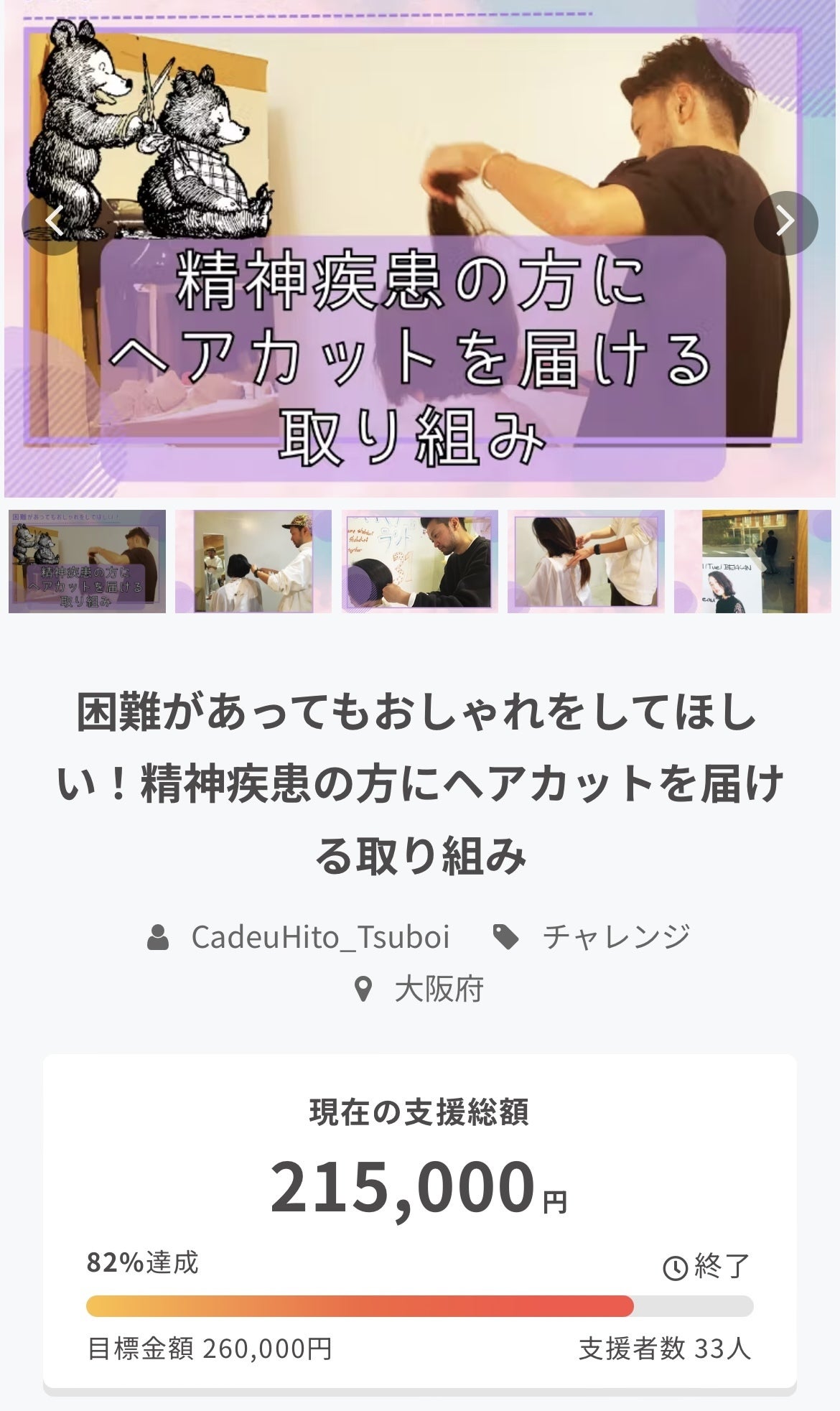Select the first thumbnail with the title banner
Viewport: 840px width, 1411px height.
point(87,562)
